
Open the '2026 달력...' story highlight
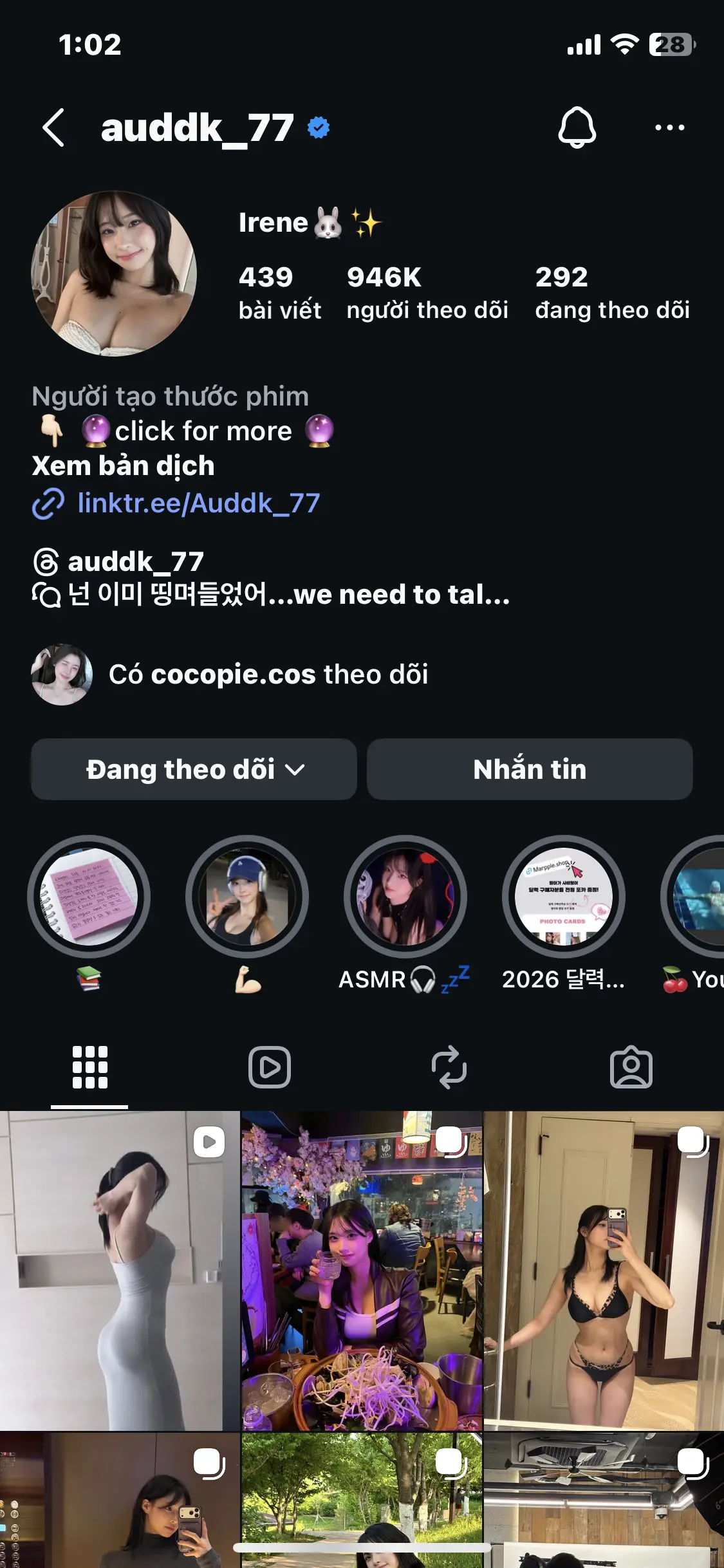tap(563, 897)
